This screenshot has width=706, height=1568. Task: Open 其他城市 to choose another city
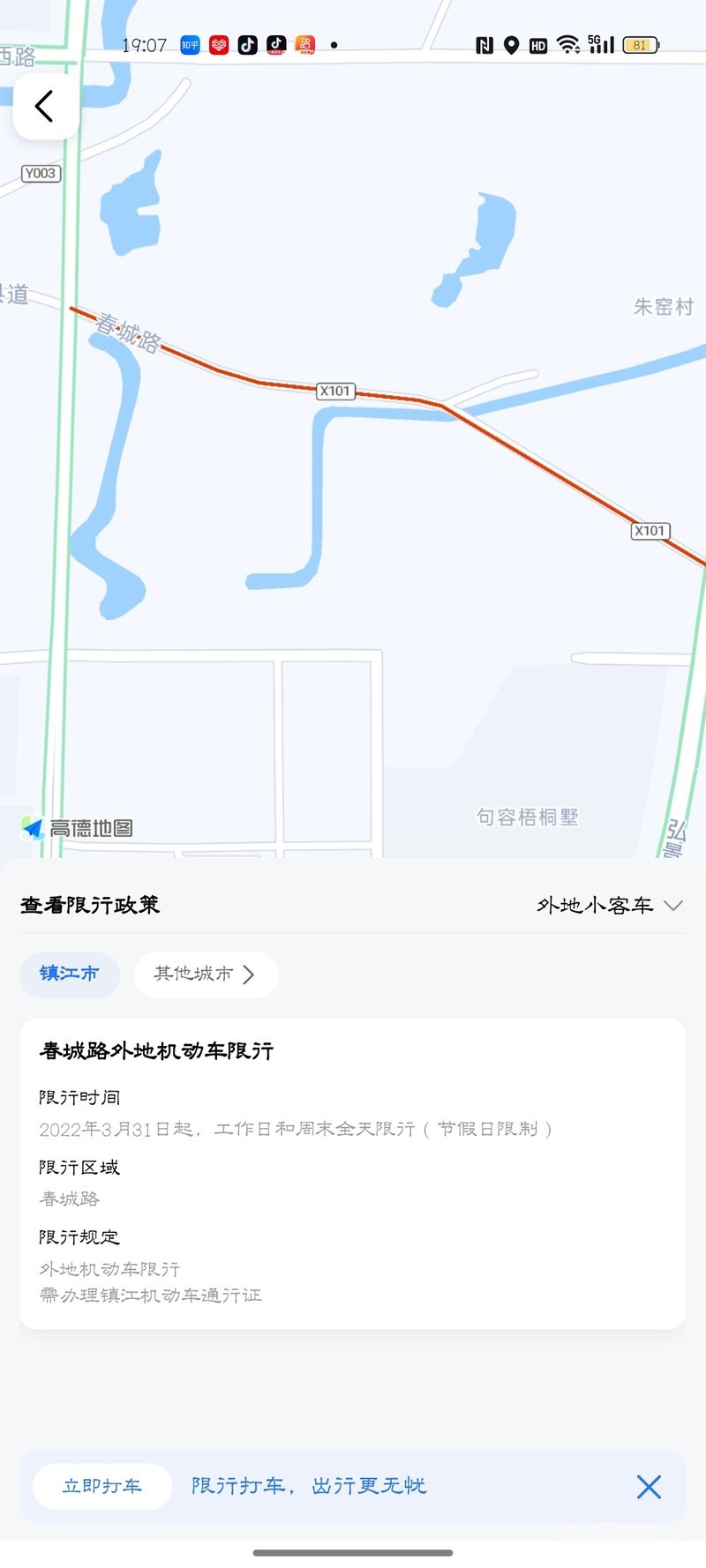[206, 974]
